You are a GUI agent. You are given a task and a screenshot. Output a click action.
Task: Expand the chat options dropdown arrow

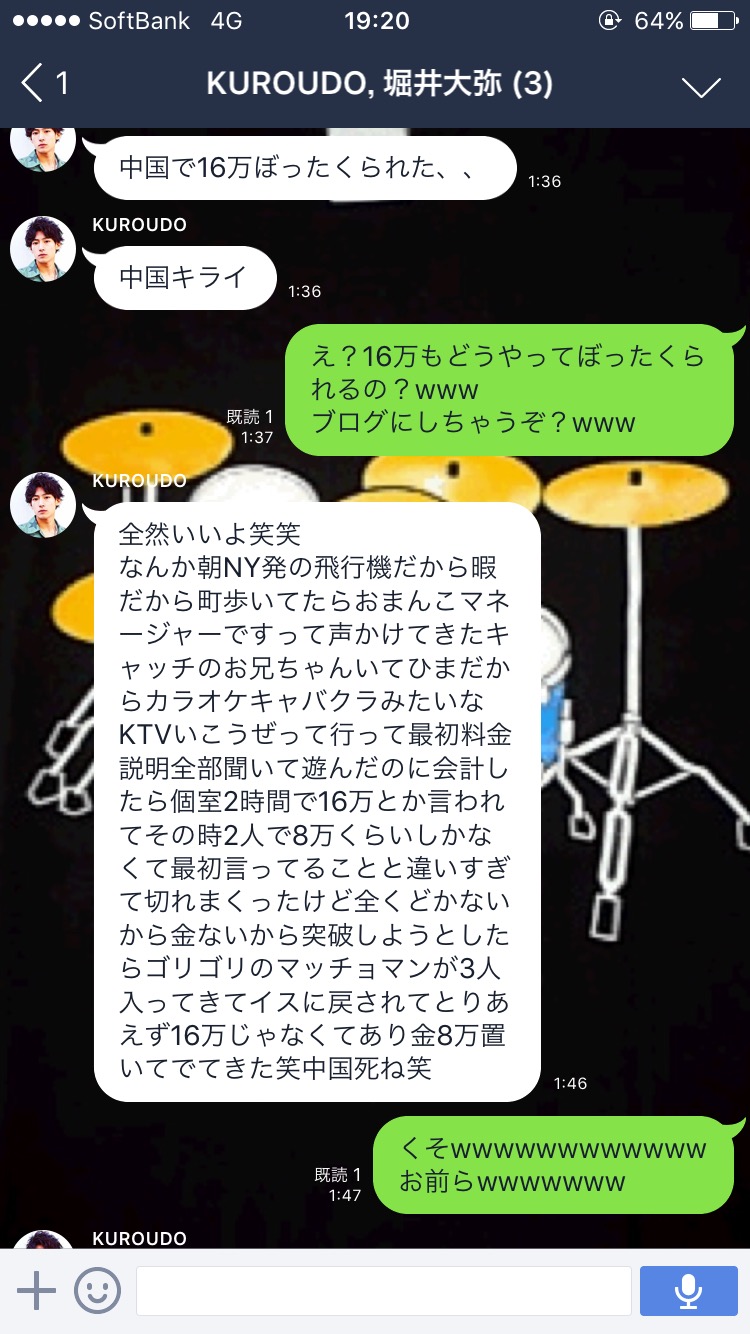(x=701, y=86)
